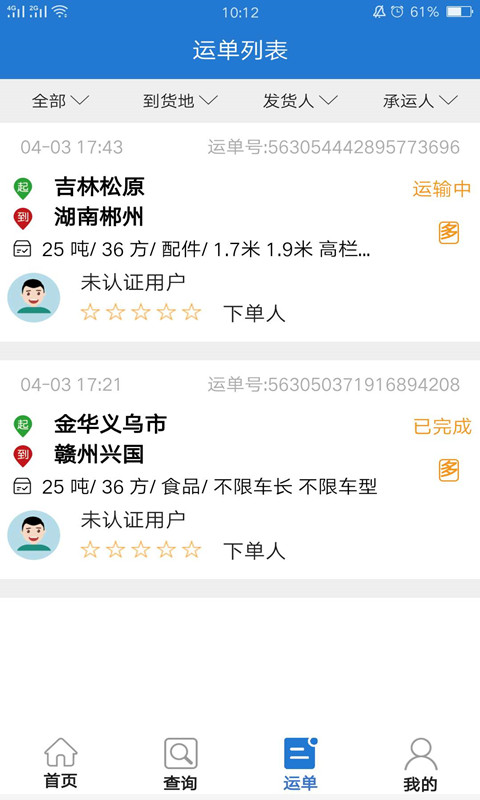Tap the 多 icon on the 已完成 order
The image size is (480, 800).
pos(449,470)
